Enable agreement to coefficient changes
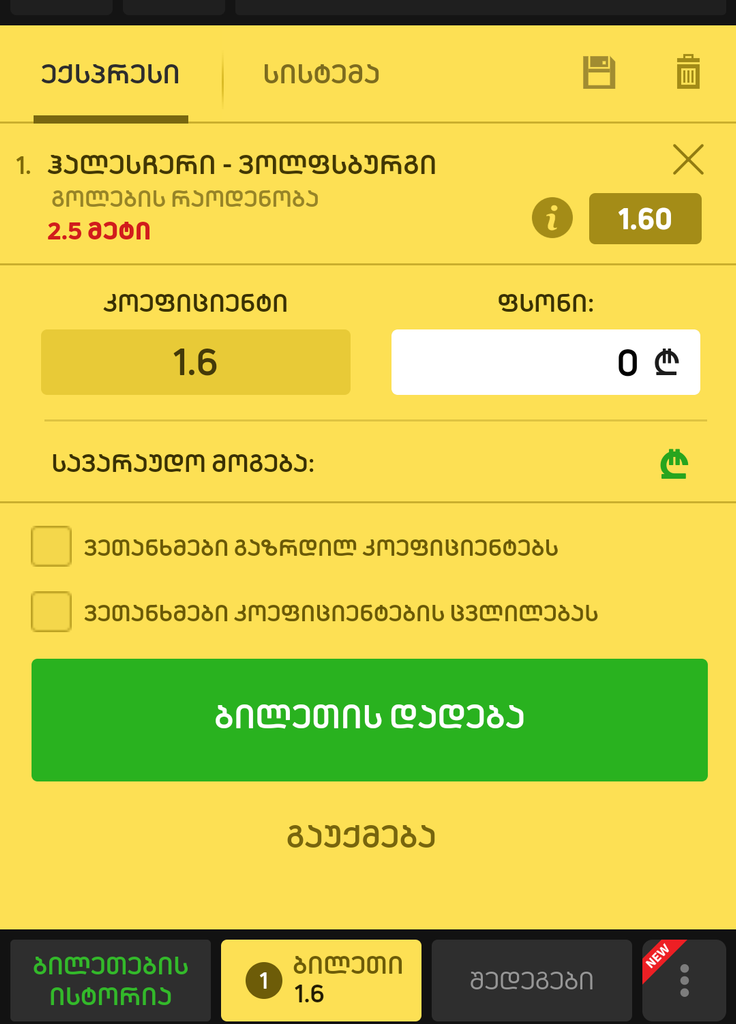The height and width of the screenshot is (1024, 736). tap(51, 612)
